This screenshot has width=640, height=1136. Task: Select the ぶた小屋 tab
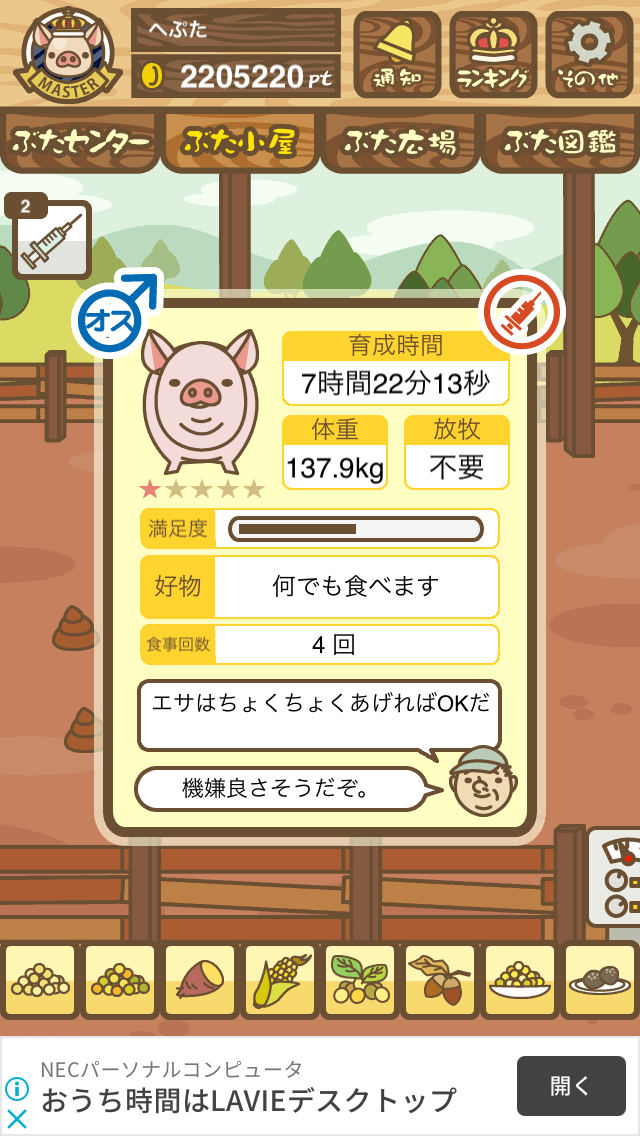(241, 142)
